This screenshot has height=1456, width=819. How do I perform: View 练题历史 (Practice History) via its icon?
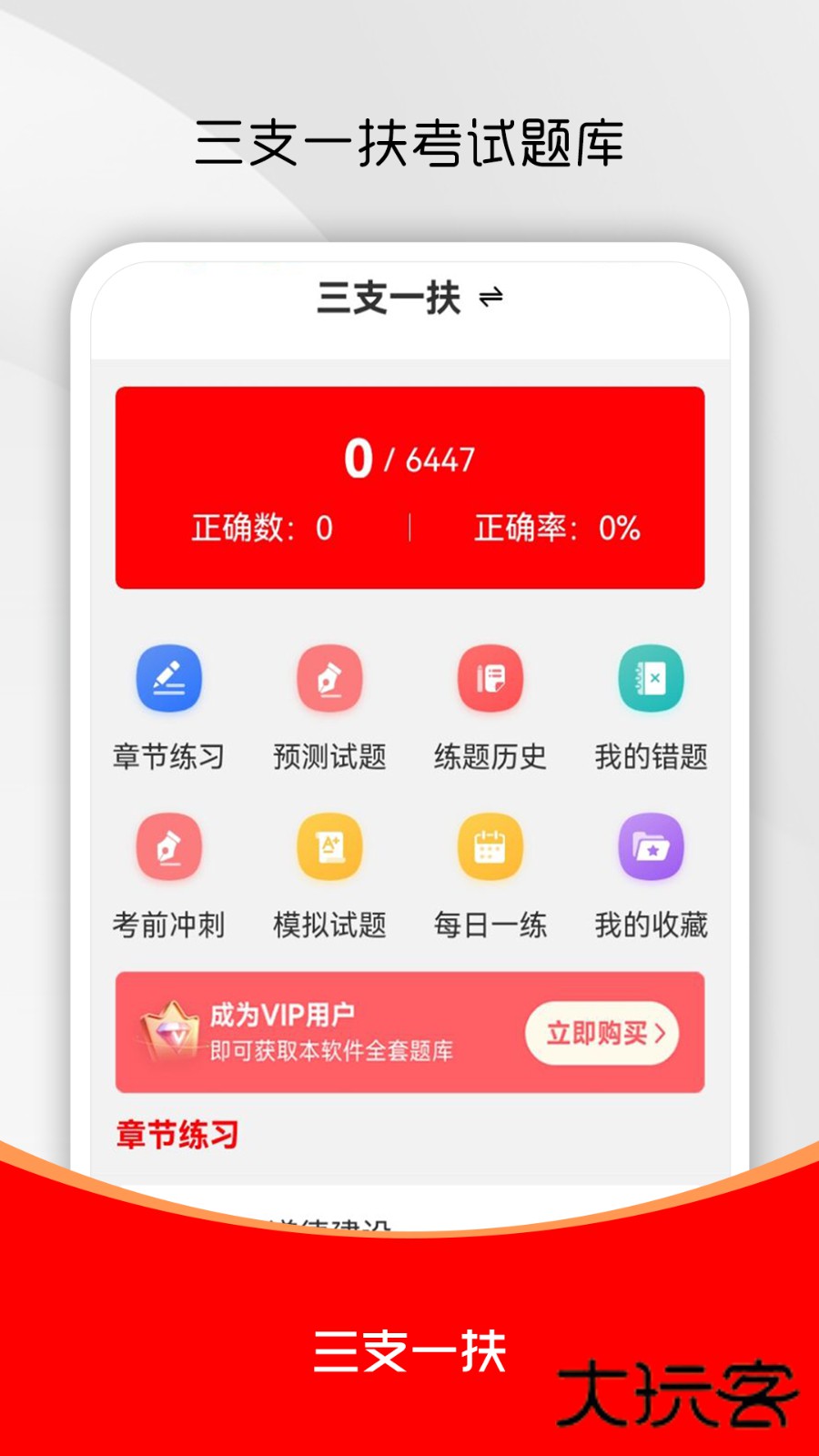pyautogui.click(x=490, y=679)
